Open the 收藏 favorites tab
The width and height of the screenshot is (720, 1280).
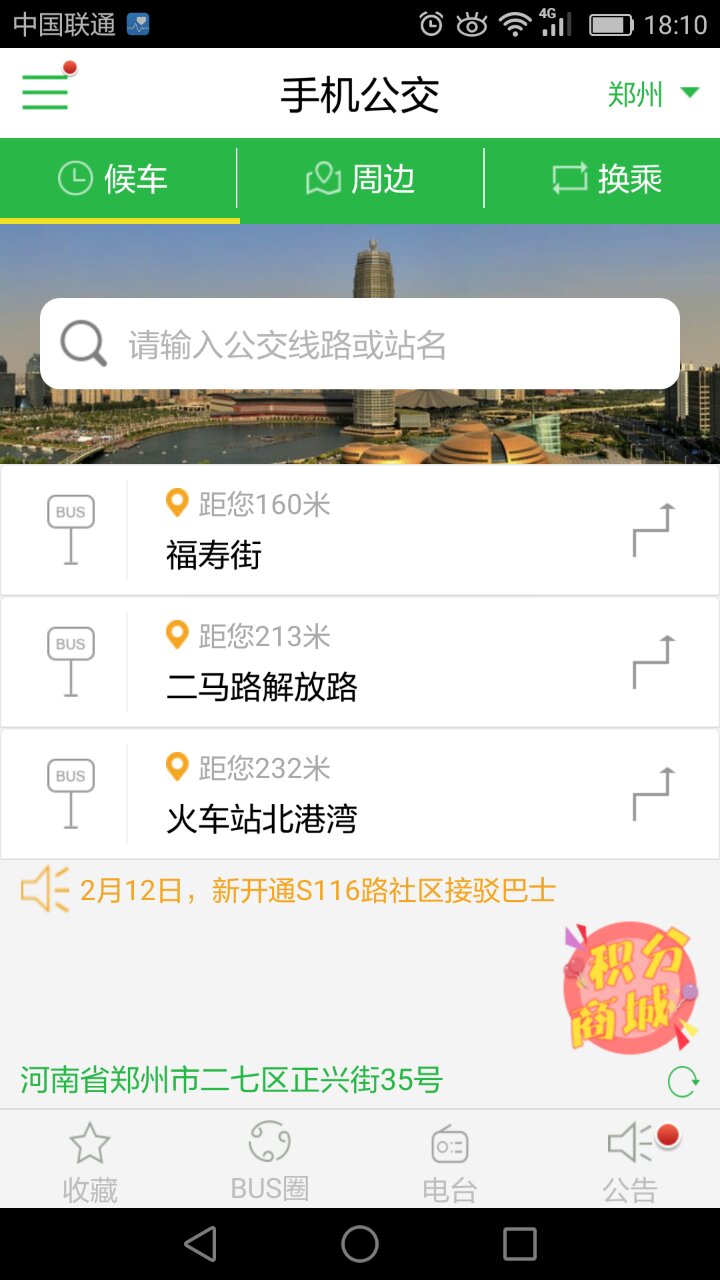tap(90, 1160)
